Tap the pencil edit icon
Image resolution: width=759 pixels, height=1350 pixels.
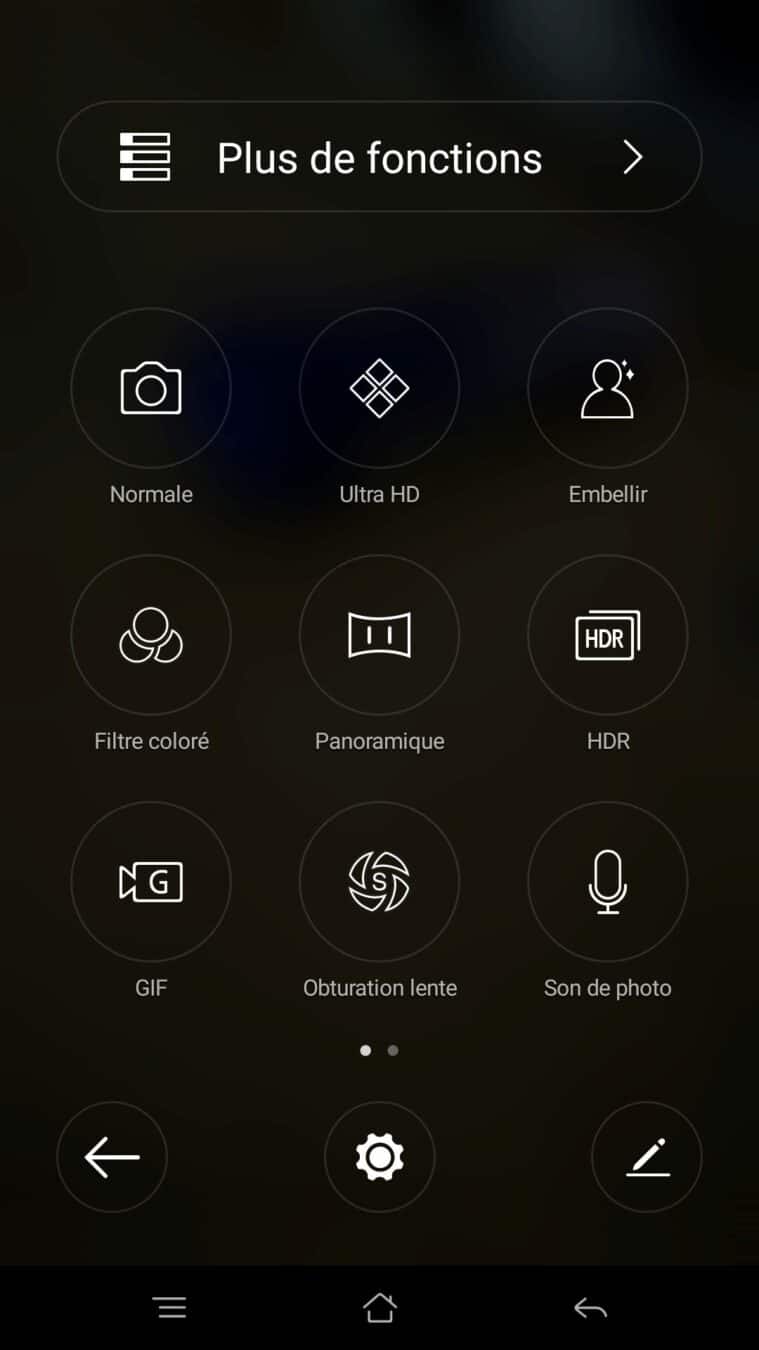pos(647,1157)
